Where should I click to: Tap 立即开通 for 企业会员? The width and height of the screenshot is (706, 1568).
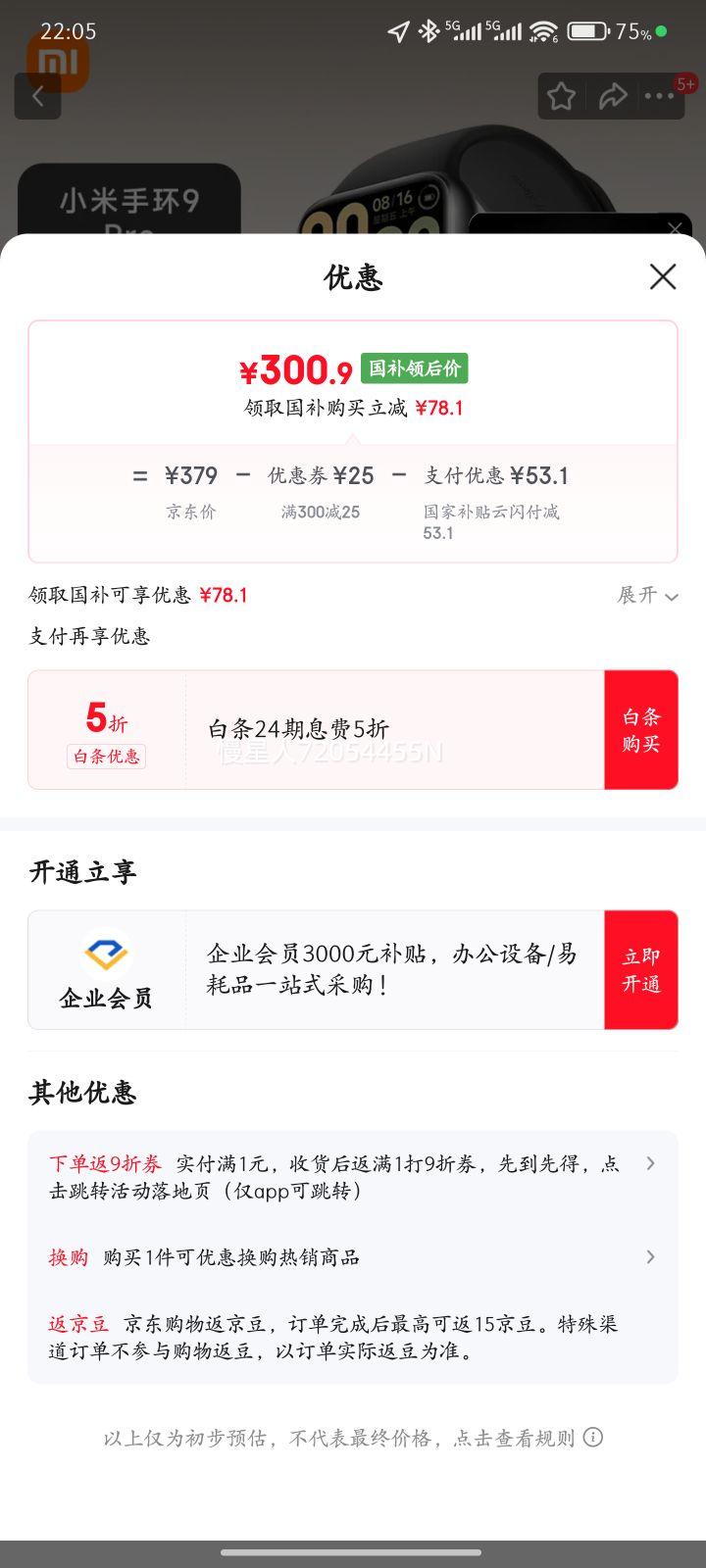click(x=640, y=969)
